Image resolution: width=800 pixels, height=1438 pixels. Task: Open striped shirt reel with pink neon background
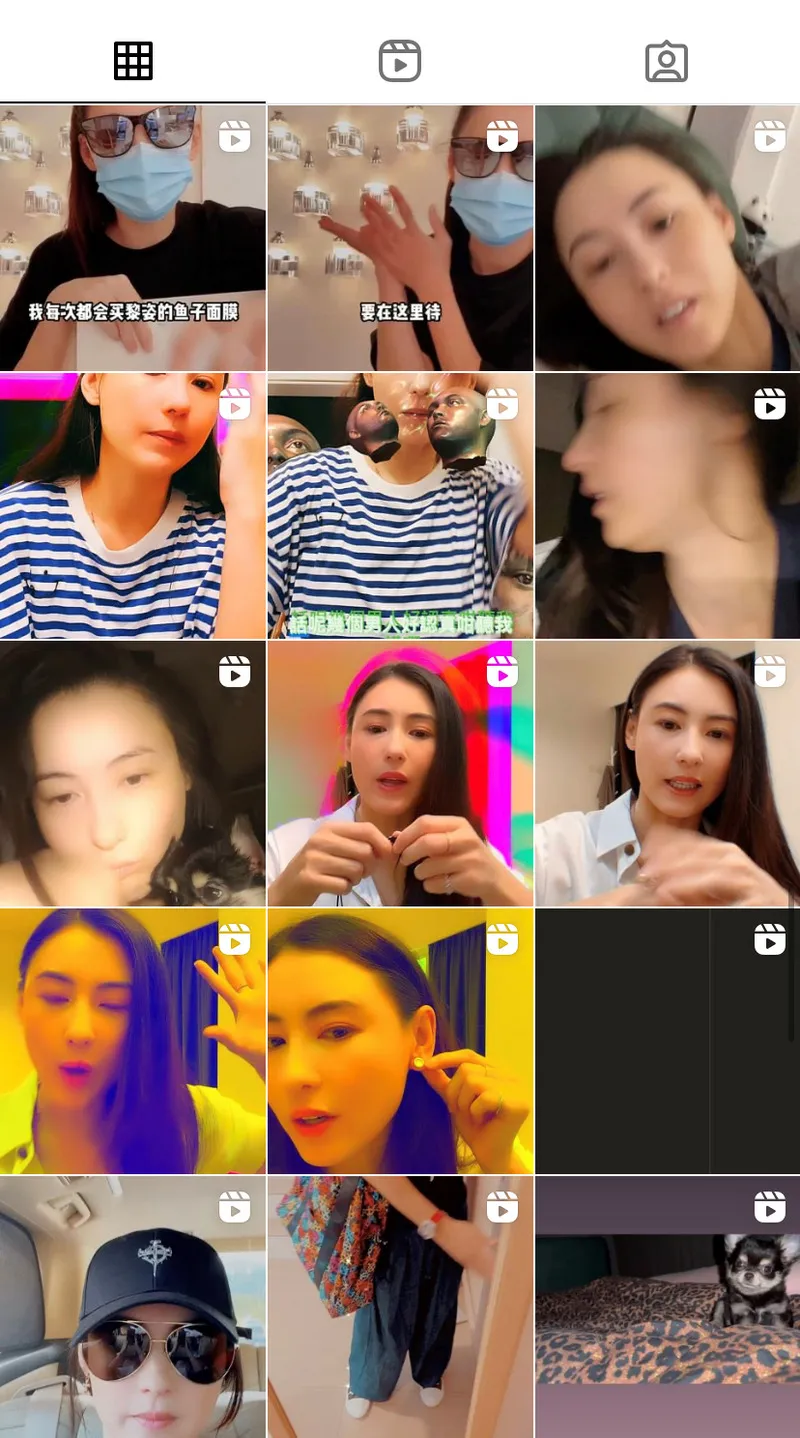pyautogui.click(x=133, y=505)
